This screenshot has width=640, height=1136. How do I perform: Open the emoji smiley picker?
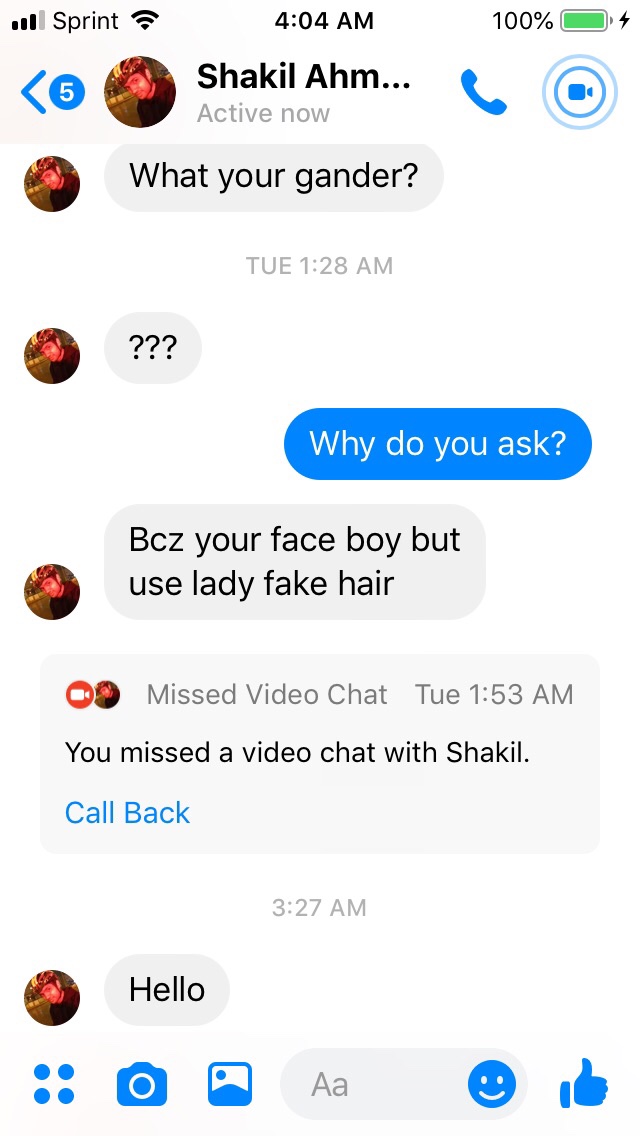[492, 1084]
